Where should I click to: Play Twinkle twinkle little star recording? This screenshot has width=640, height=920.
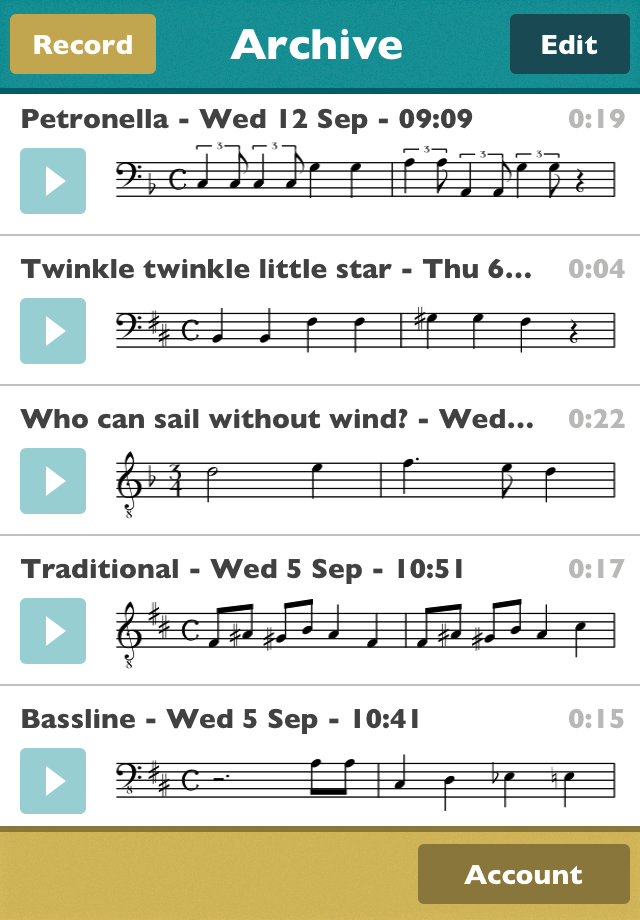tap(53, 331)
